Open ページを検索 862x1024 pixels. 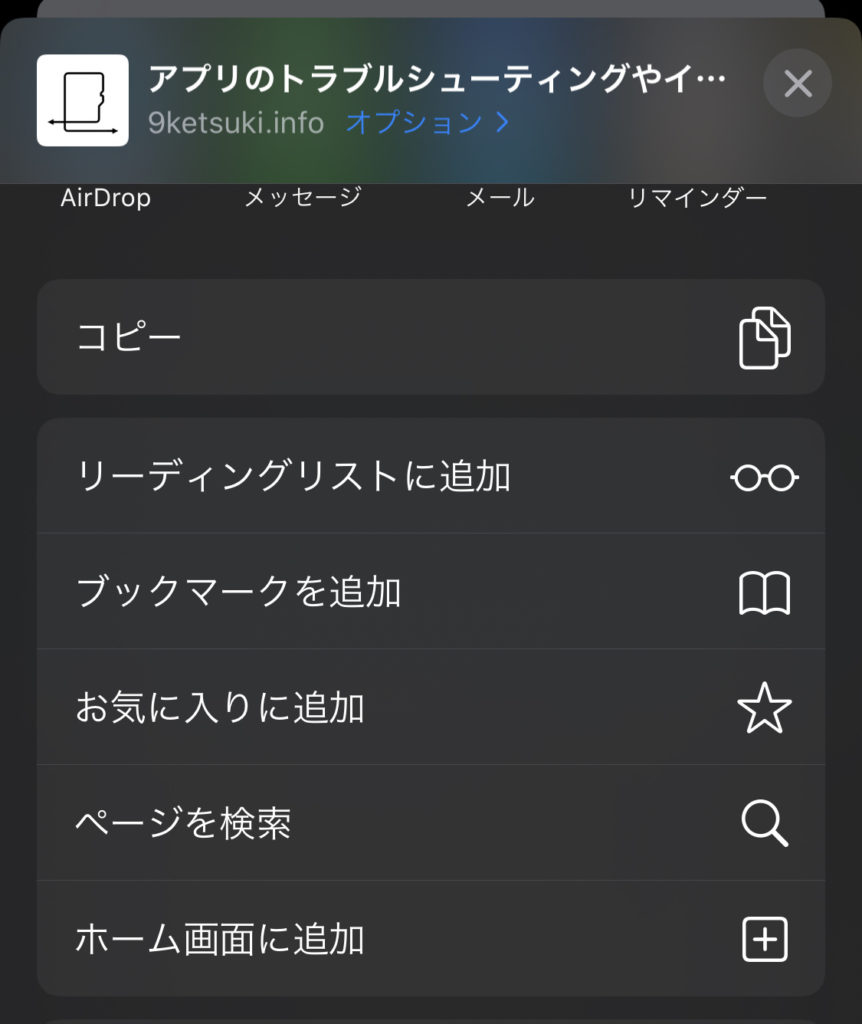coord(430,824)
